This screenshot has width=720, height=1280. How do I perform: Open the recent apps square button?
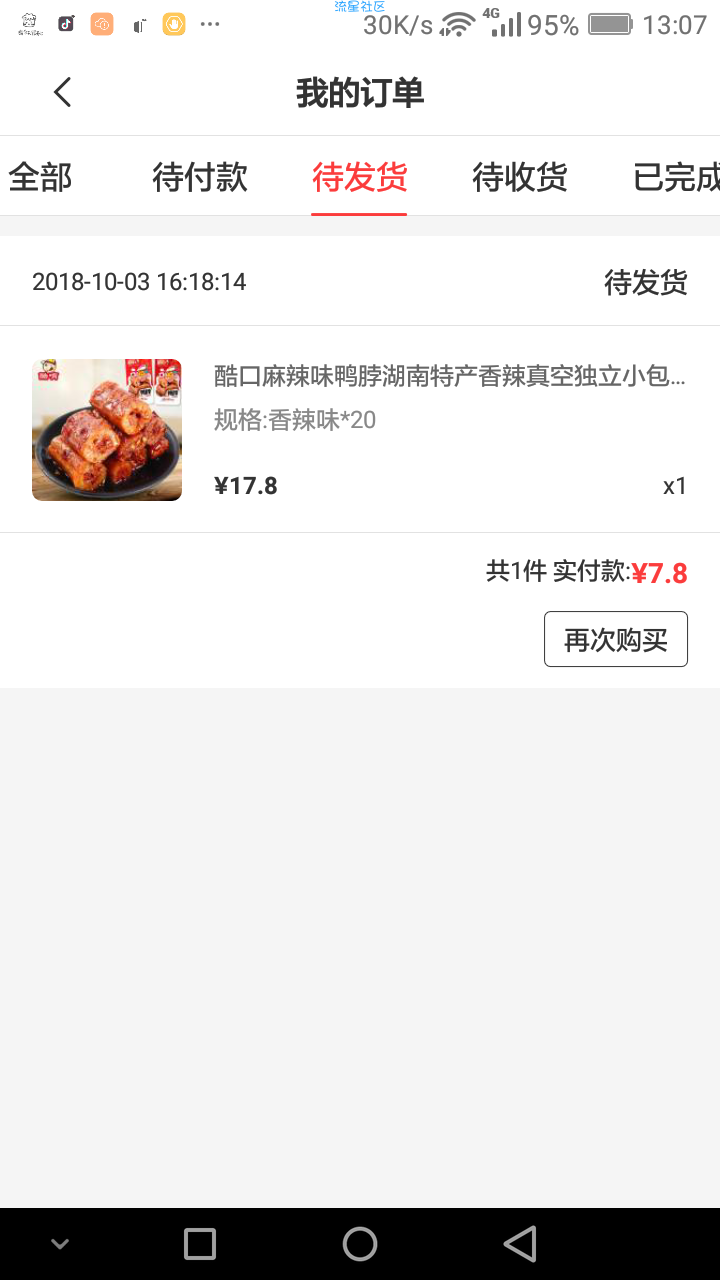coord(200,1244)
